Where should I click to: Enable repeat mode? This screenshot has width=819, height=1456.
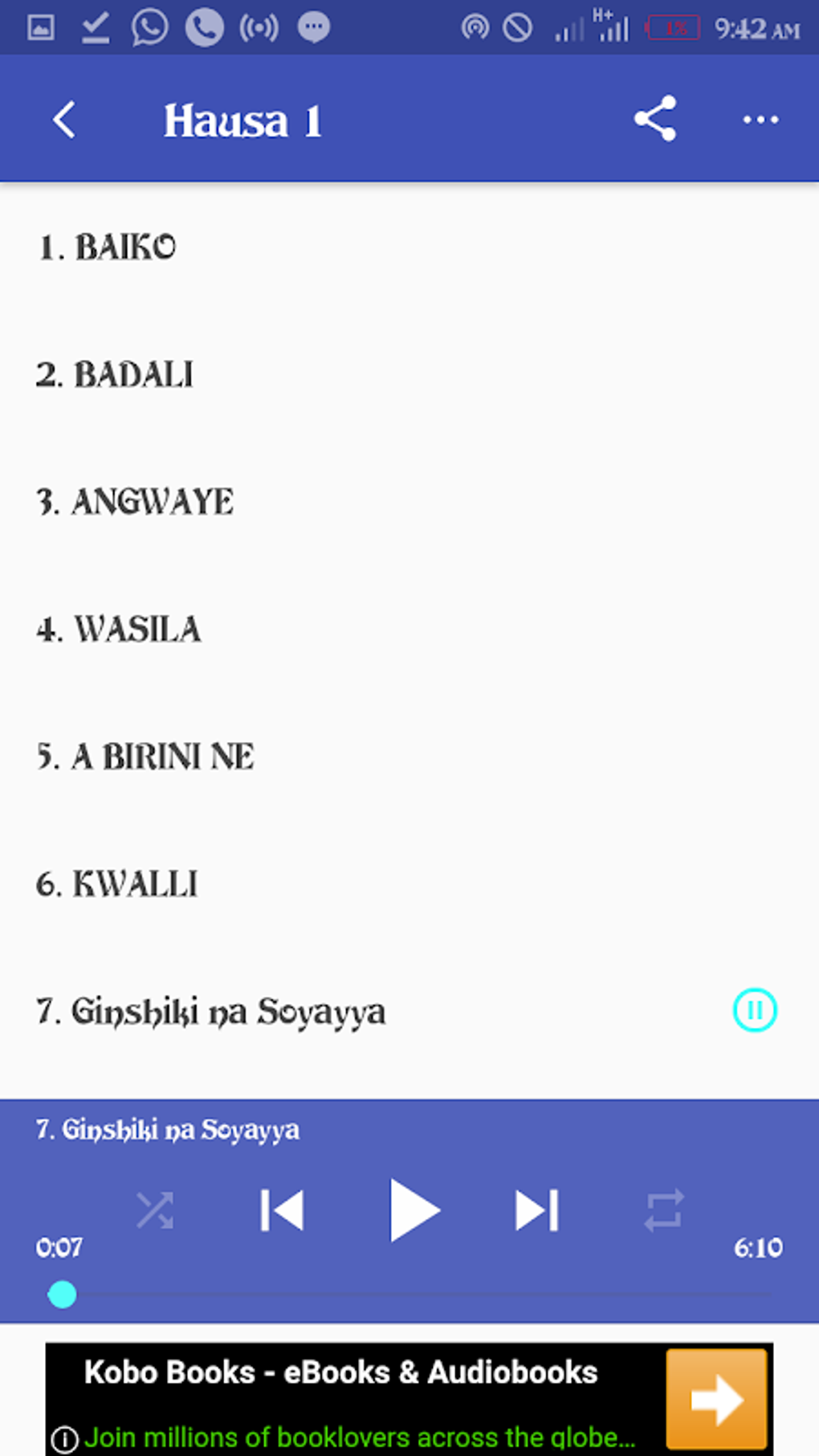point(662,1210)
